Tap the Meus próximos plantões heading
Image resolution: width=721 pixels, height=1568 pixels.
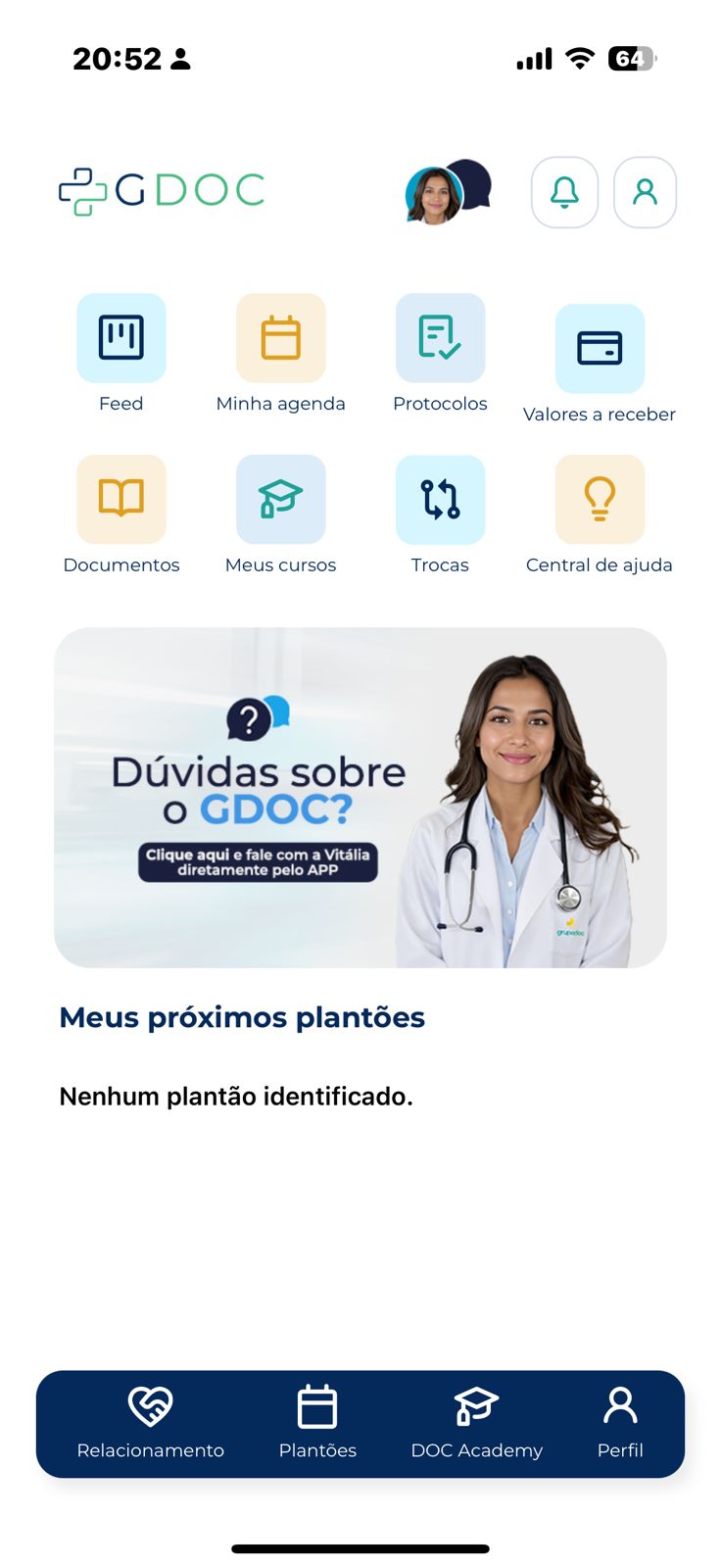(x=242, y=1017)
